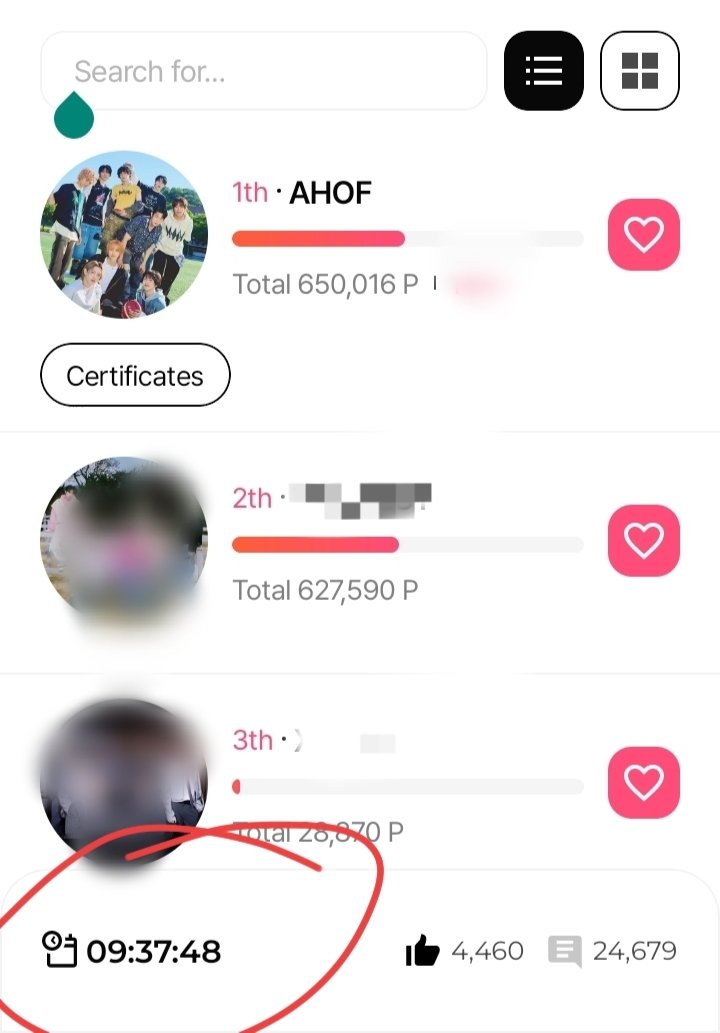Like the poll with thumbs up
This screenshot has height=1033, width=720.
tap(423, 951)
